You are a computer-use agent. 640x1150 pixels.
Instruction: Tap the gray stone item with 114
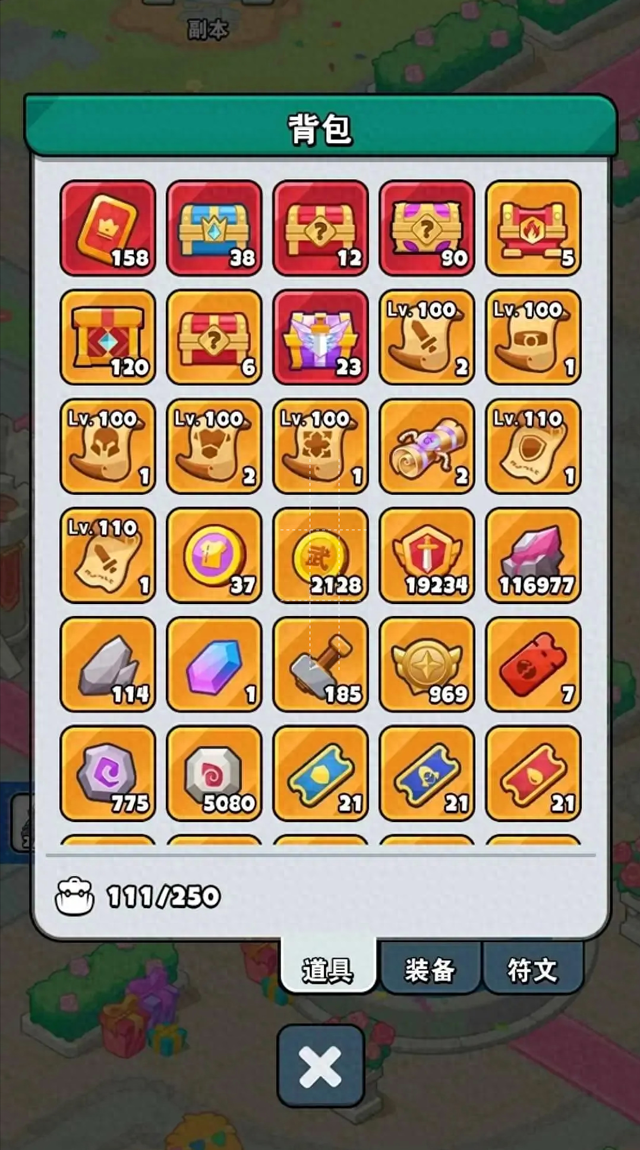click(x=108, y=664)
